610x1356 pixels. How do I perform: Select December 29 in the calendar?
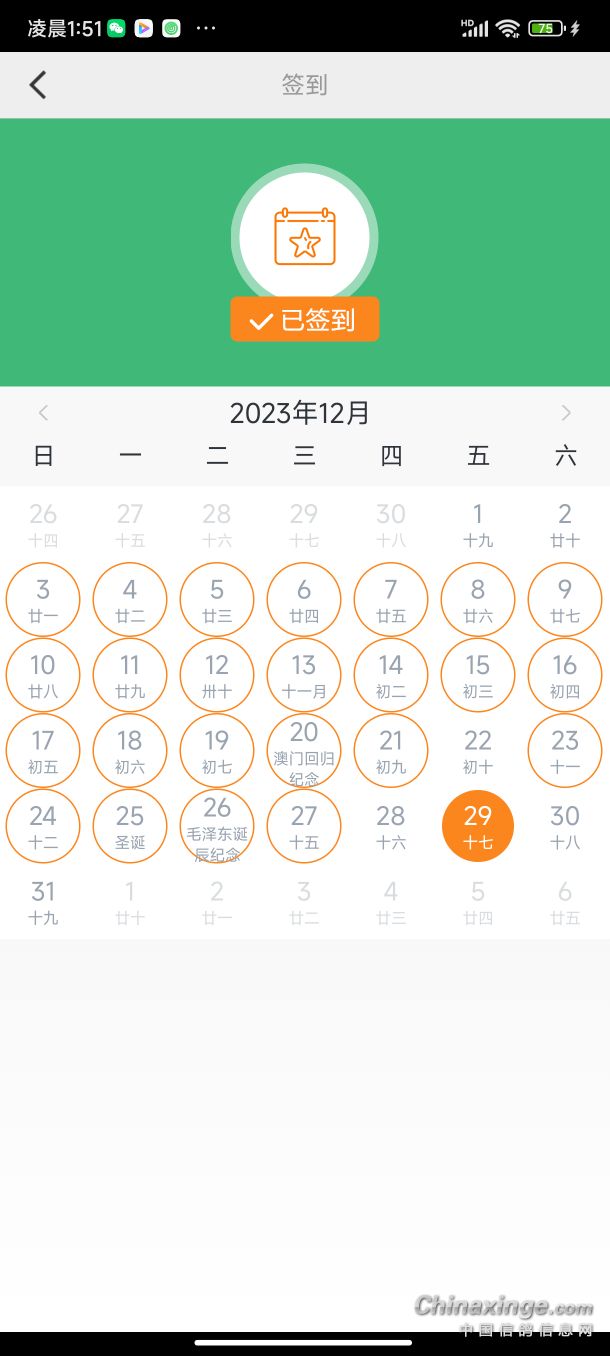click(478, 826)
